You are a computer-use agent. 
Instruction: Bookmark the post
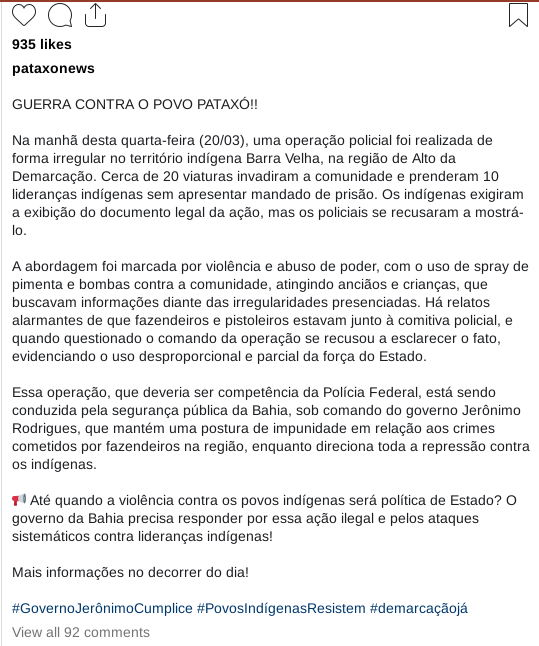point(518,15)
